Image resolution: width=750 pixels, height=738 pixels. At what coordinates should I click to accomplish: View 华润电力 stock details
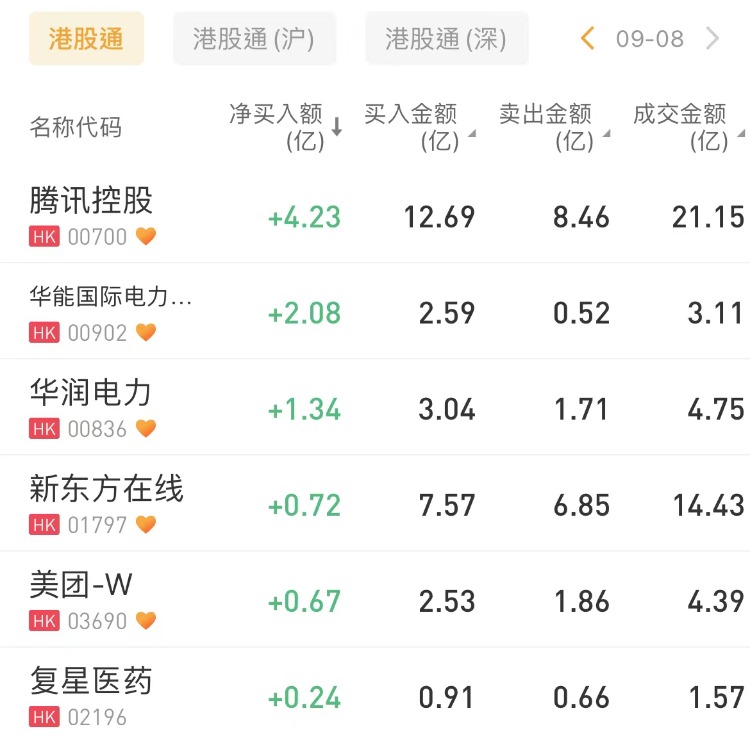click(91, 392)
